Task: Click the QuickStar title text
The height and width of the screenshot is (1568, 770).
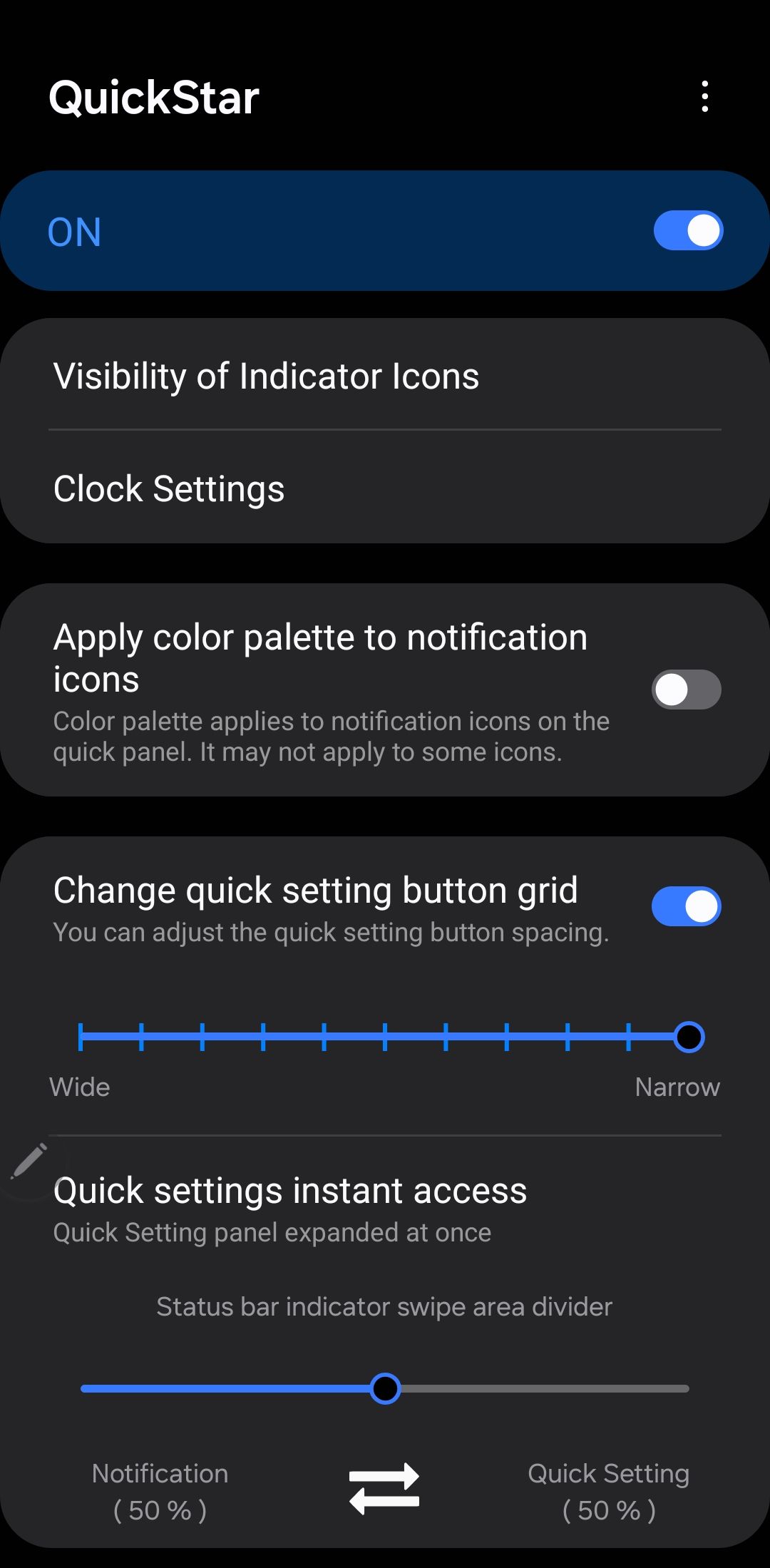Action: (154, 98)
